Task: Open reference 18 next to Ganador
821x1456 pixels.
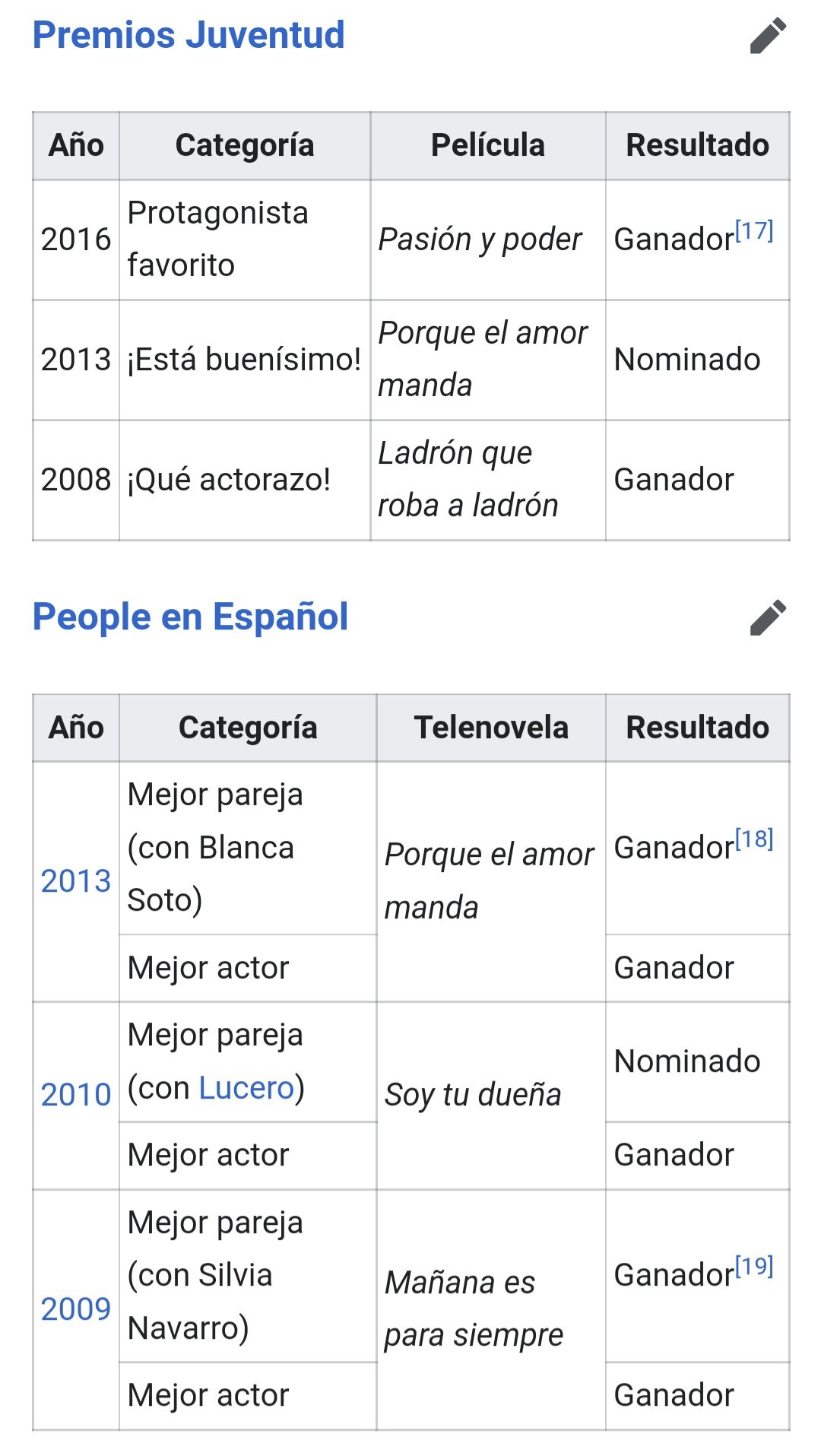Action: point(754,839)
